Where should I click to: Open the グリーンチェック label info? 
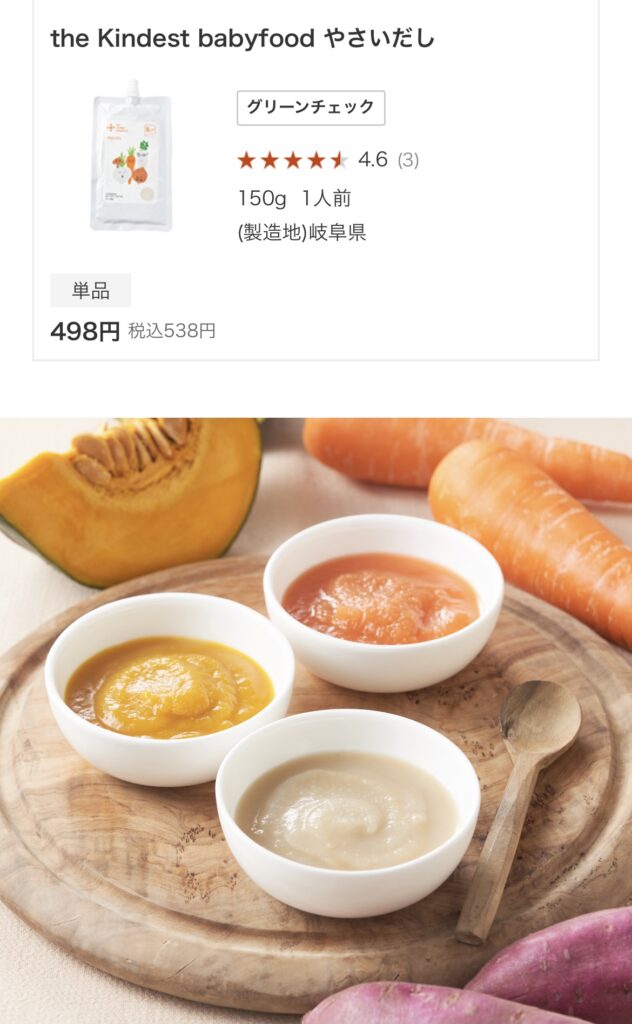(x=311, y=108)
